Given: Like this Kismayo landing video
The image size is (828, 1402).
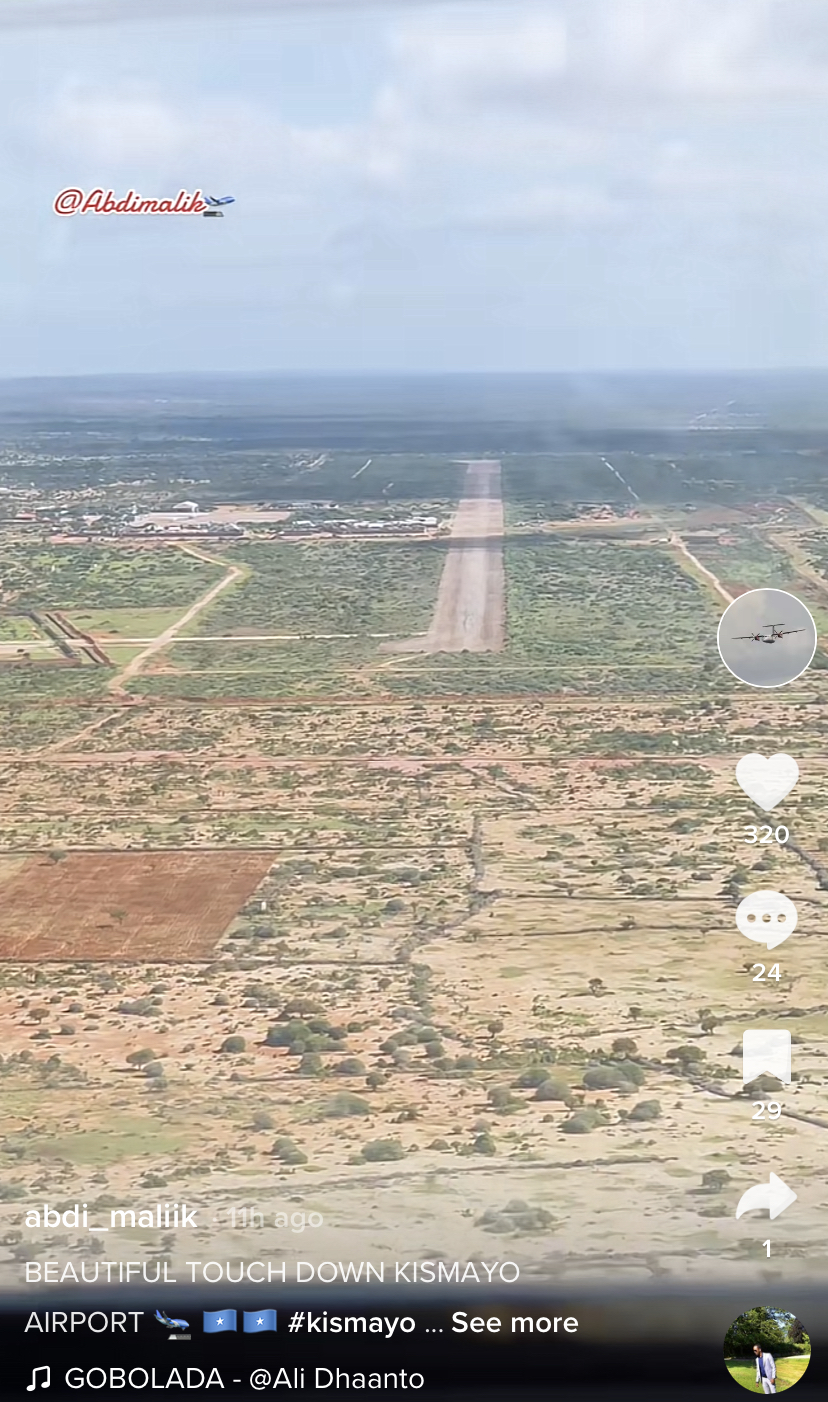Looking at the screenshot, I should 767,780.
